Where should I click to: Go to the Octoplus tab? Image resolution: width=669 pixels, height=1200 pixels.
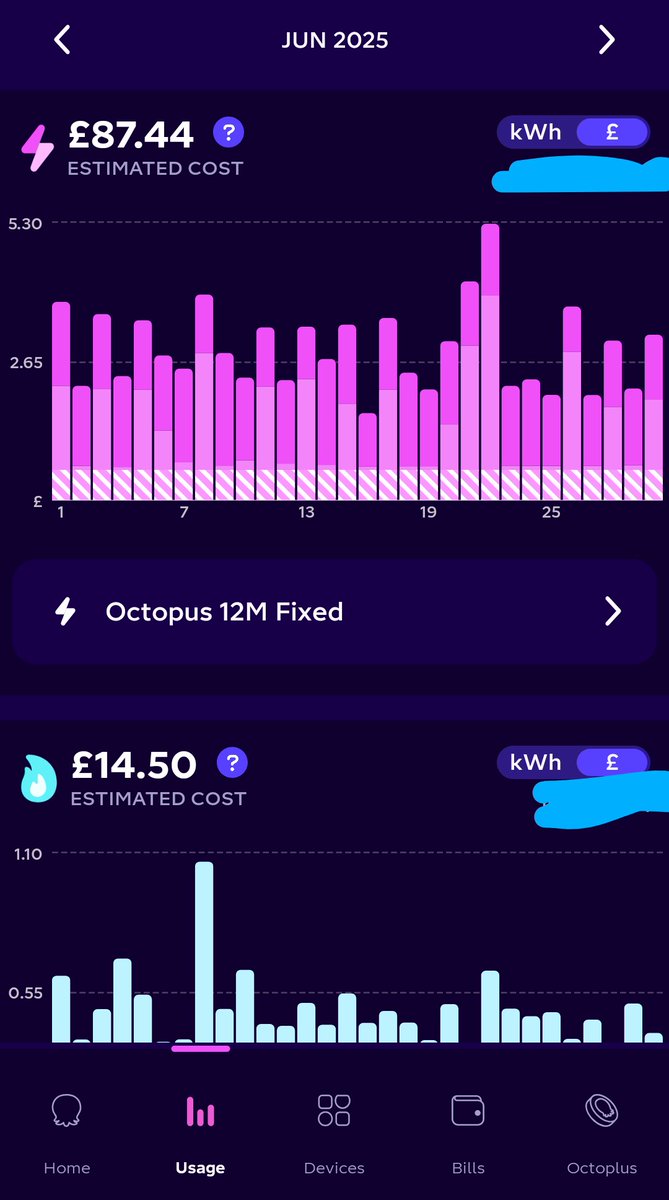[601, 1130]
